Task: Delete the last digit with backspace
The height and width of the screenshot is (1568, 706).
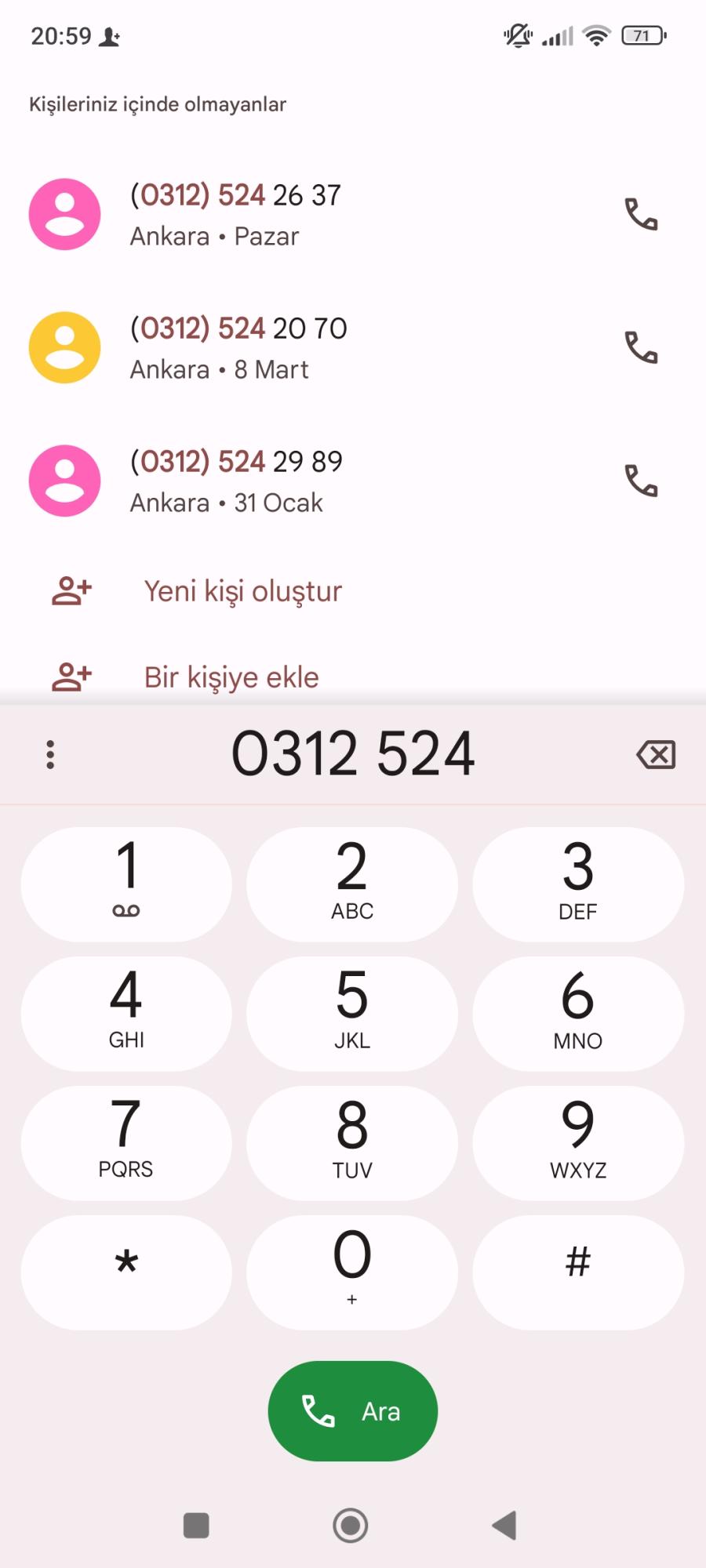Action: click(x=656, y=754)
